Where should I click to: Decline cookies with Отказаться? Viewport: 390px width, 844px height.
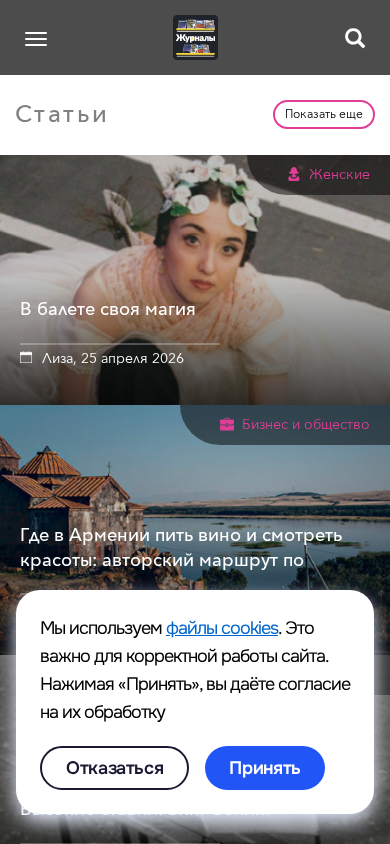point(115,768)
